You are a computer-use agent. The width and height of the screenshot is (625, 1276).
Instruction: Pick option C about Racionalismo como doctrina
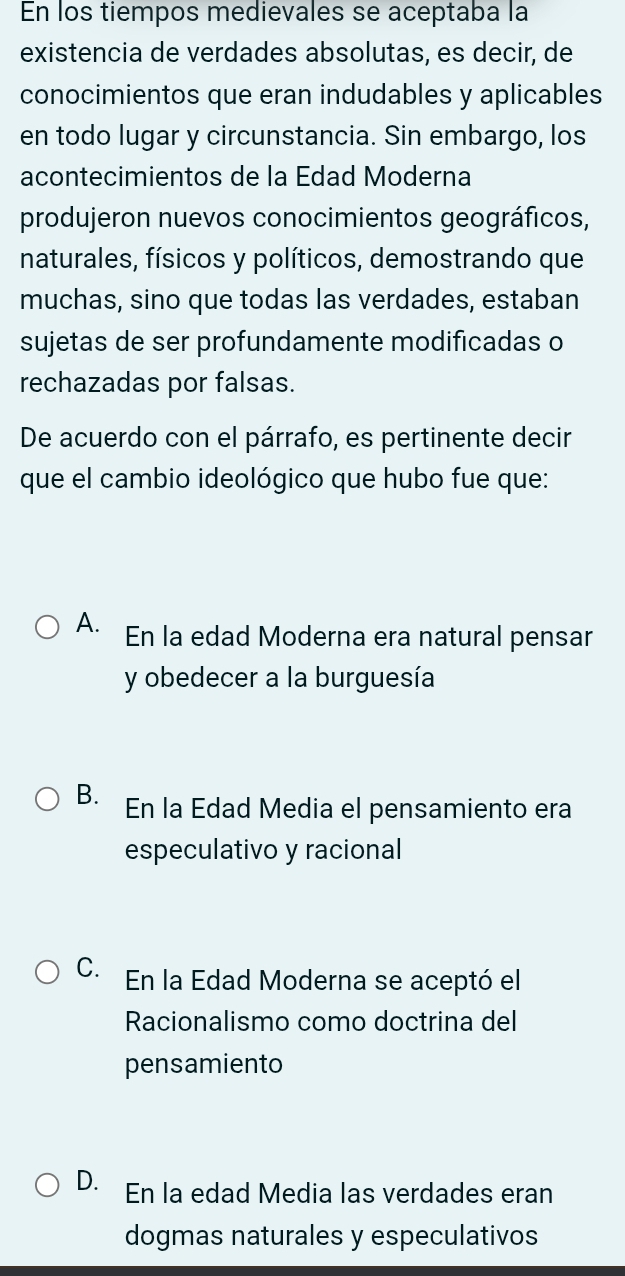(x=48, y=972)
